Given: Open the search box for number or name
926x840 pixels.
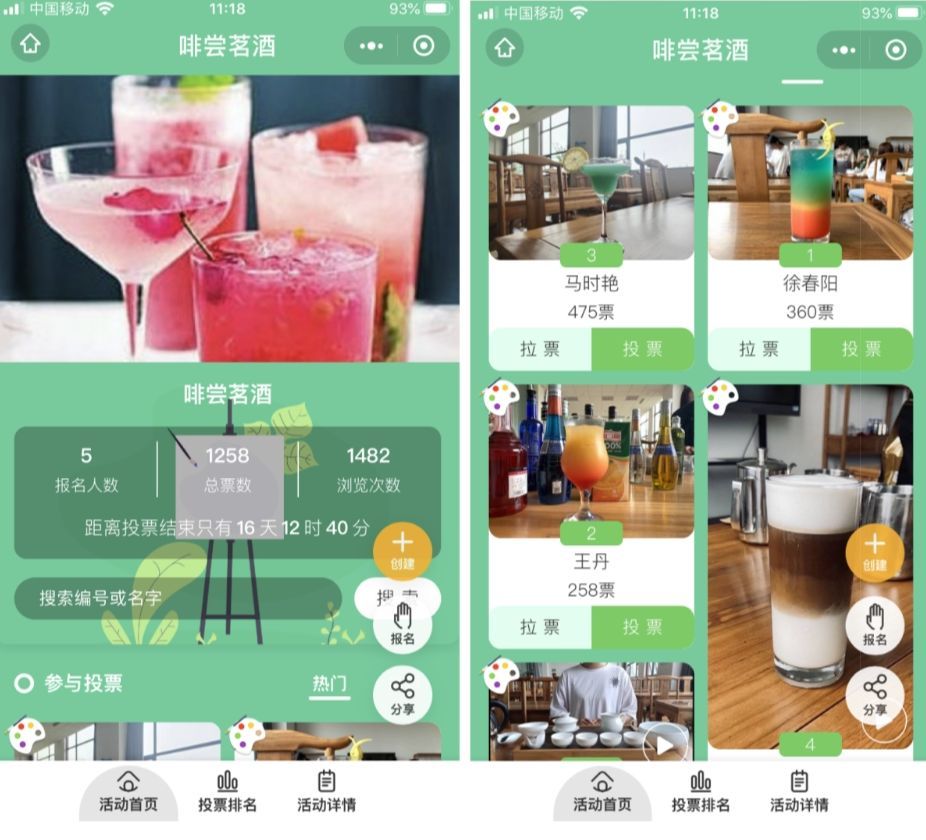Looking at the screenshot, I should [x=178, y=598].
